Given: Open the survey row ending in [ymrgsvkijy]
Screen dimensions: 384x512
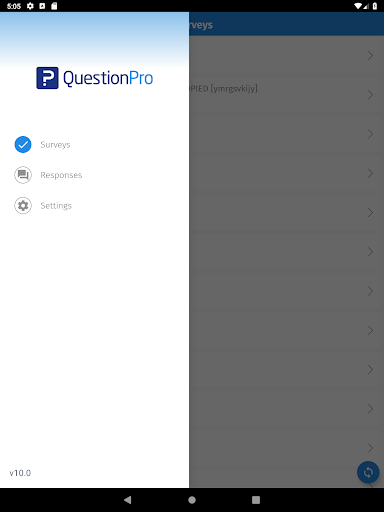Looking at the screenshot, I should (286, 95).
